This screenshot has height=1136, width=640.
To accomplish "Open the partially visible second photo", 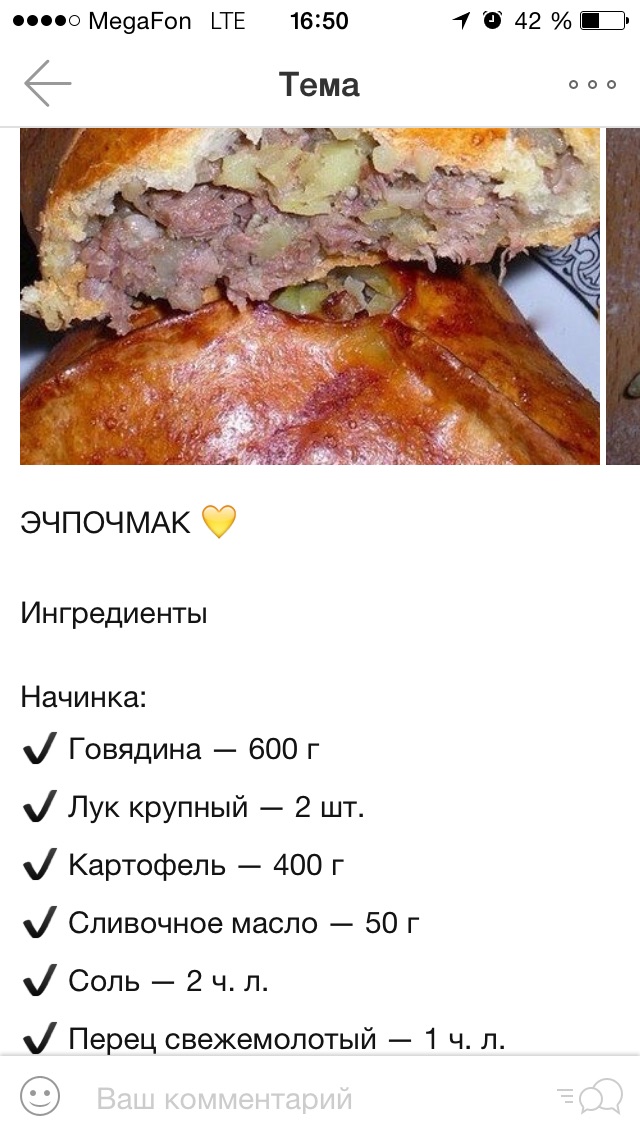I will click(x=623, y=296).
